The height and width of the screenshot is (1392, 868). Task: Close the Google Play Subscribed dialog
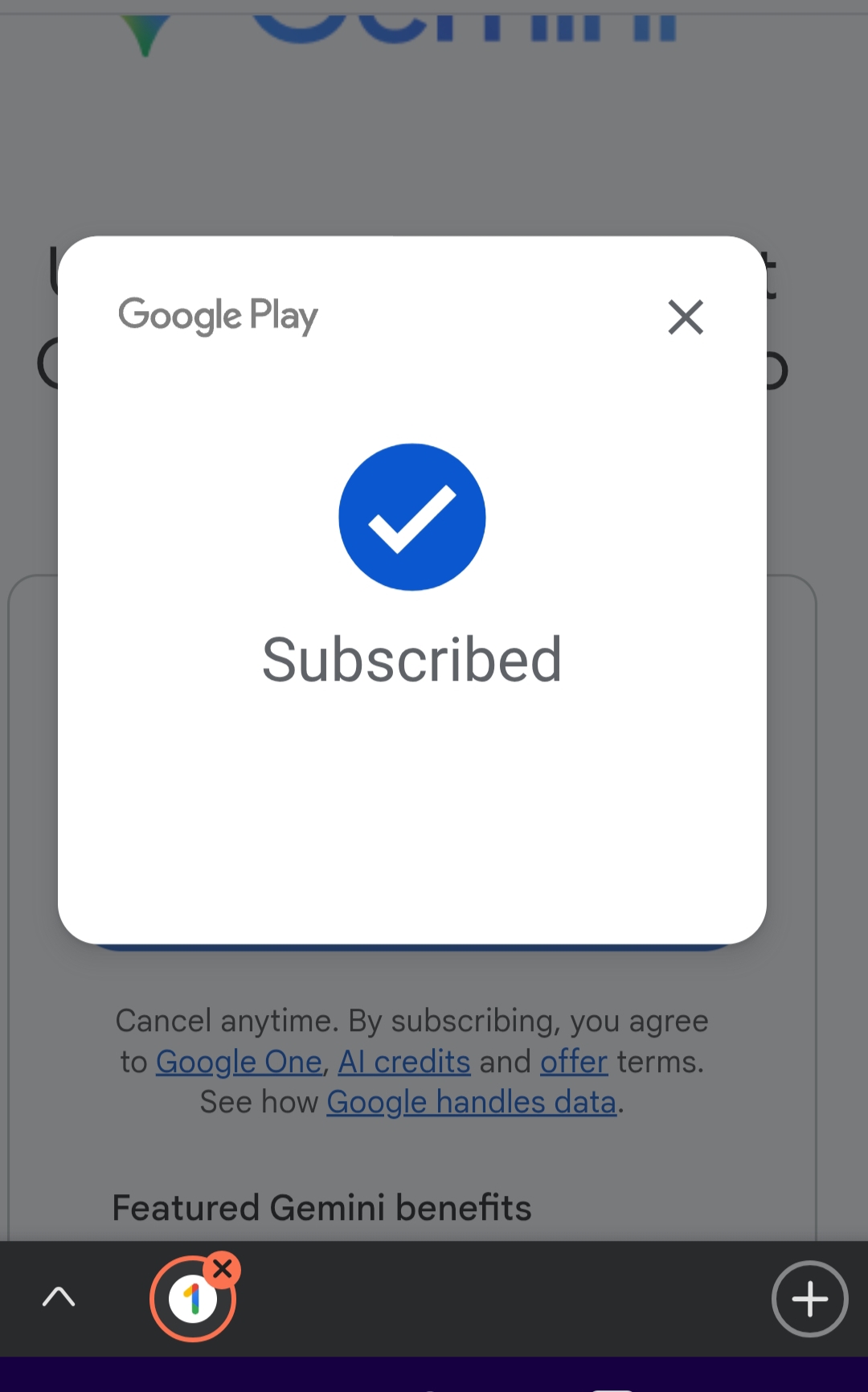(x=686, y=317)
